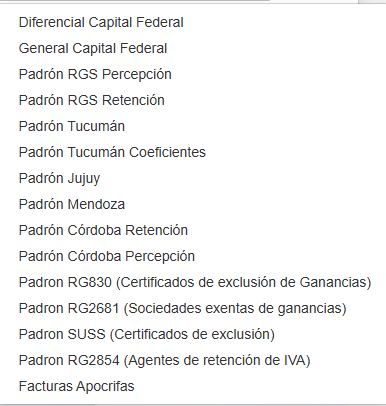Select Diferencial Capital Federal option
This screenshot has width=386, height=406.
193,22
